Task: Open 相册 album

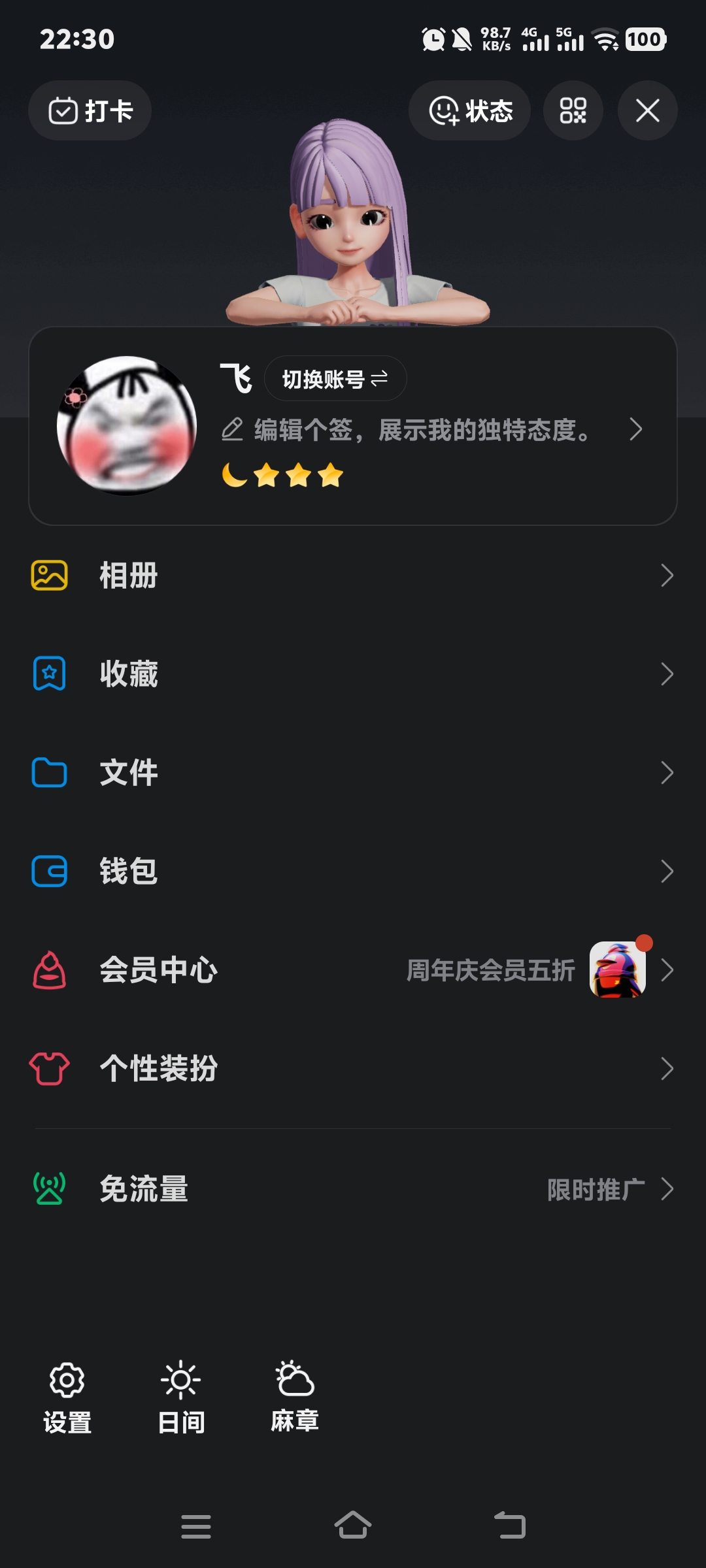Action: click(353, 576)
